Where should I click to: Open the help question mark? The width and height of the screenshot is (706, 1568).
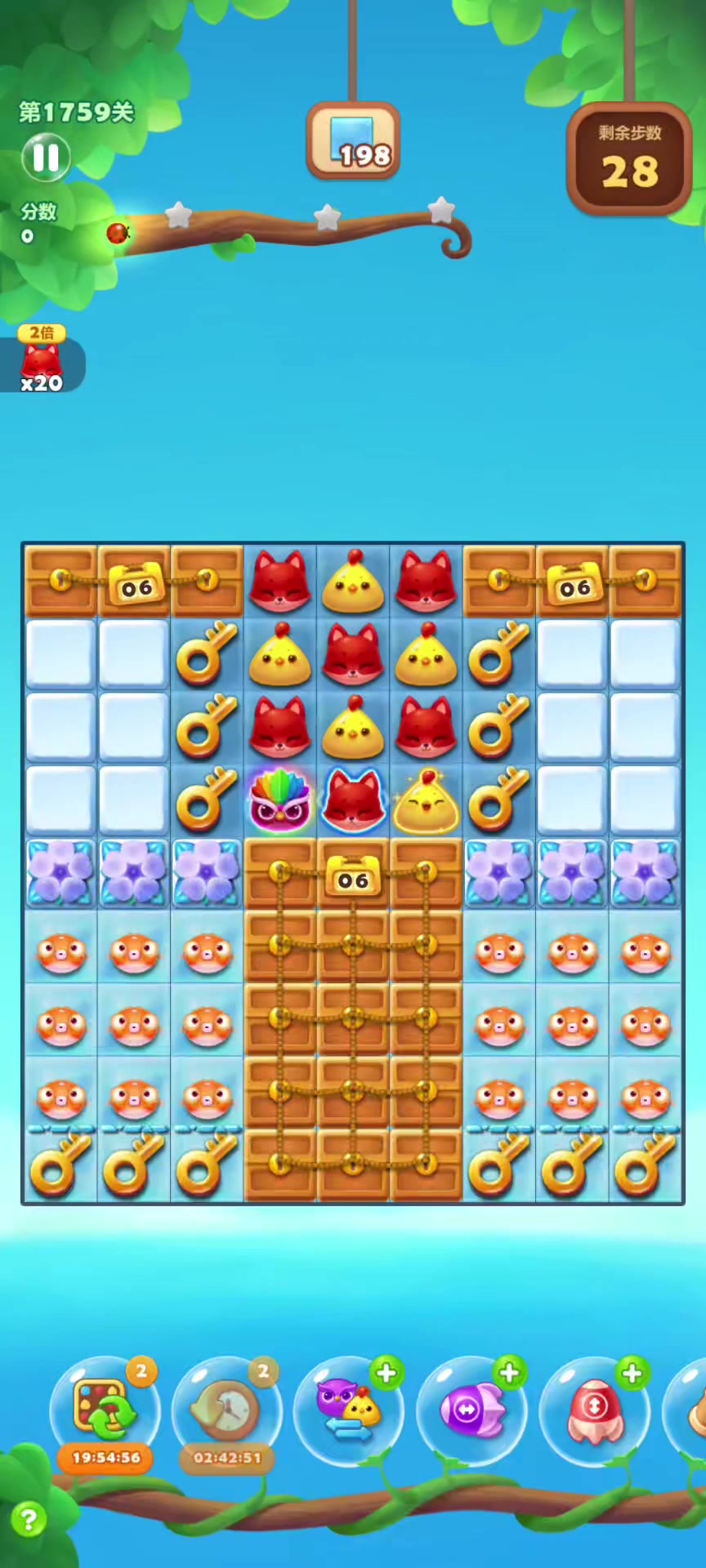29,1520
